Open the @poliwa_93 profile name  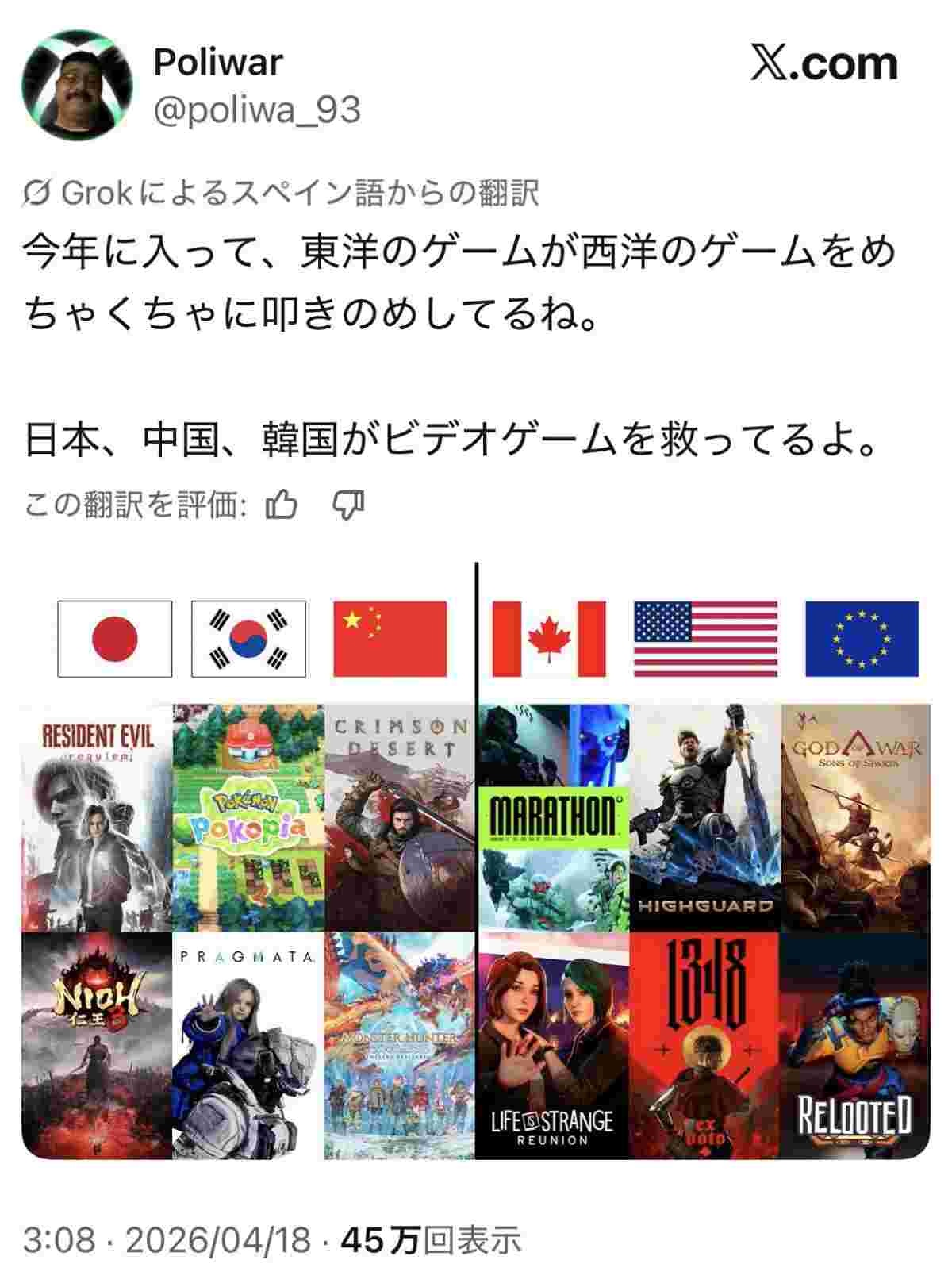pyautogui.click(x=256, y=110)
